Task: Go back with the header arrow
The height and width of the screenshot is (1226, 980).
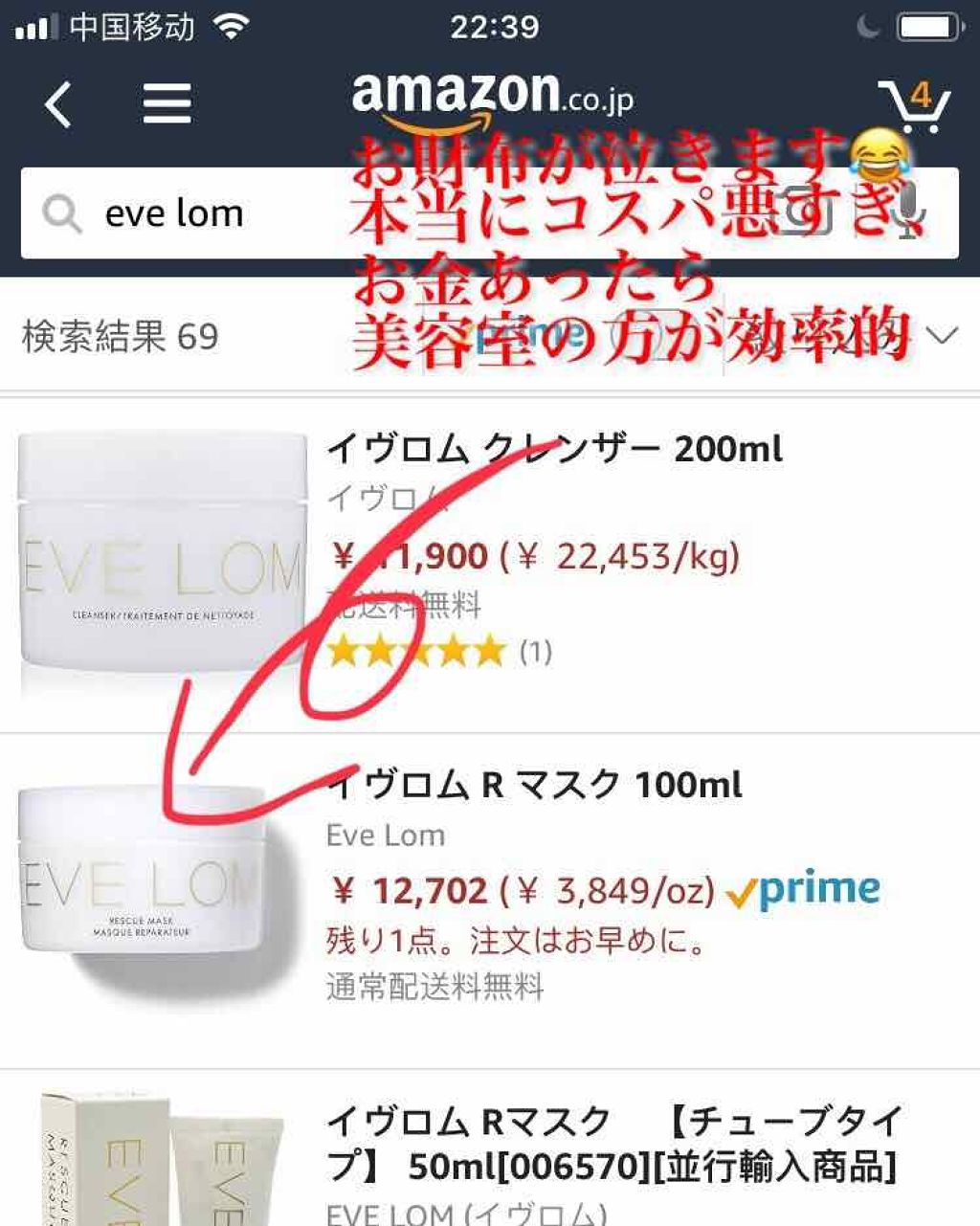Action: (x=59, y=103)
